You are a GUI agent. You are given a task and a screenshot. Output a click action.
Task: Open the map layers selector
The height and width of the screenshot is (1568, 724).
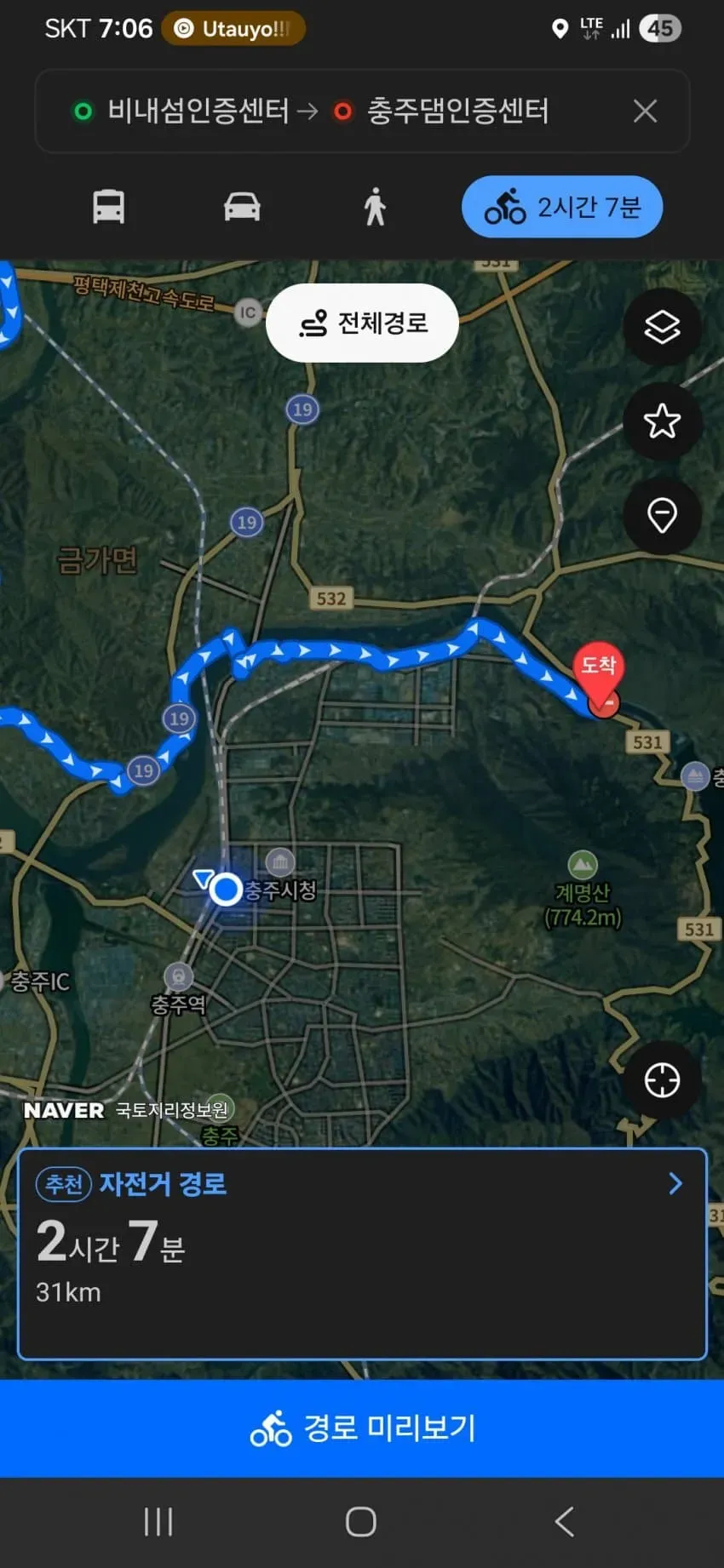pyautogui.click(x=662, y=327)
